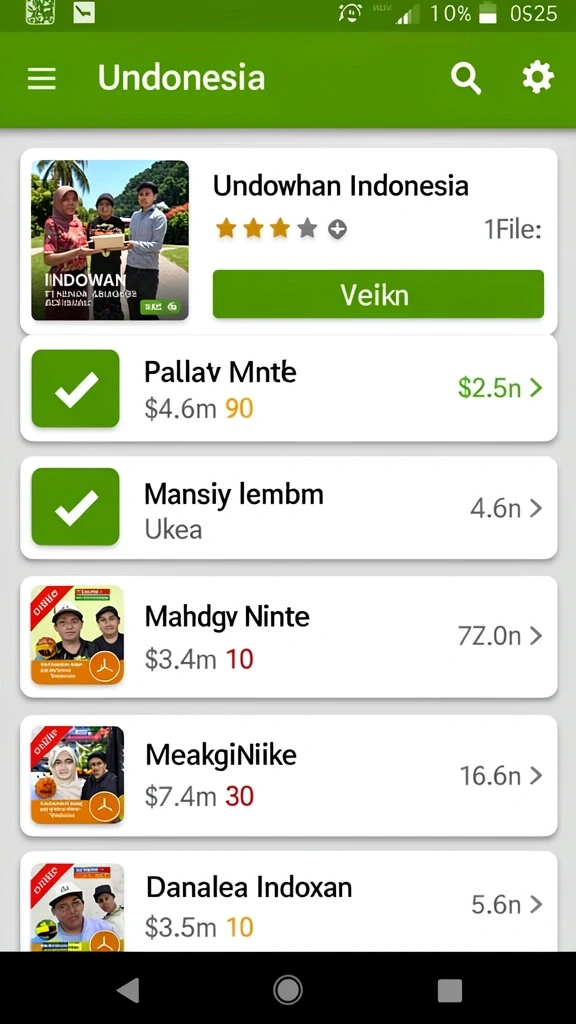Uncheck the Mansiy lembm checkbox
The height and width of the screenshot is (1024, 576).
pos(76,507)
